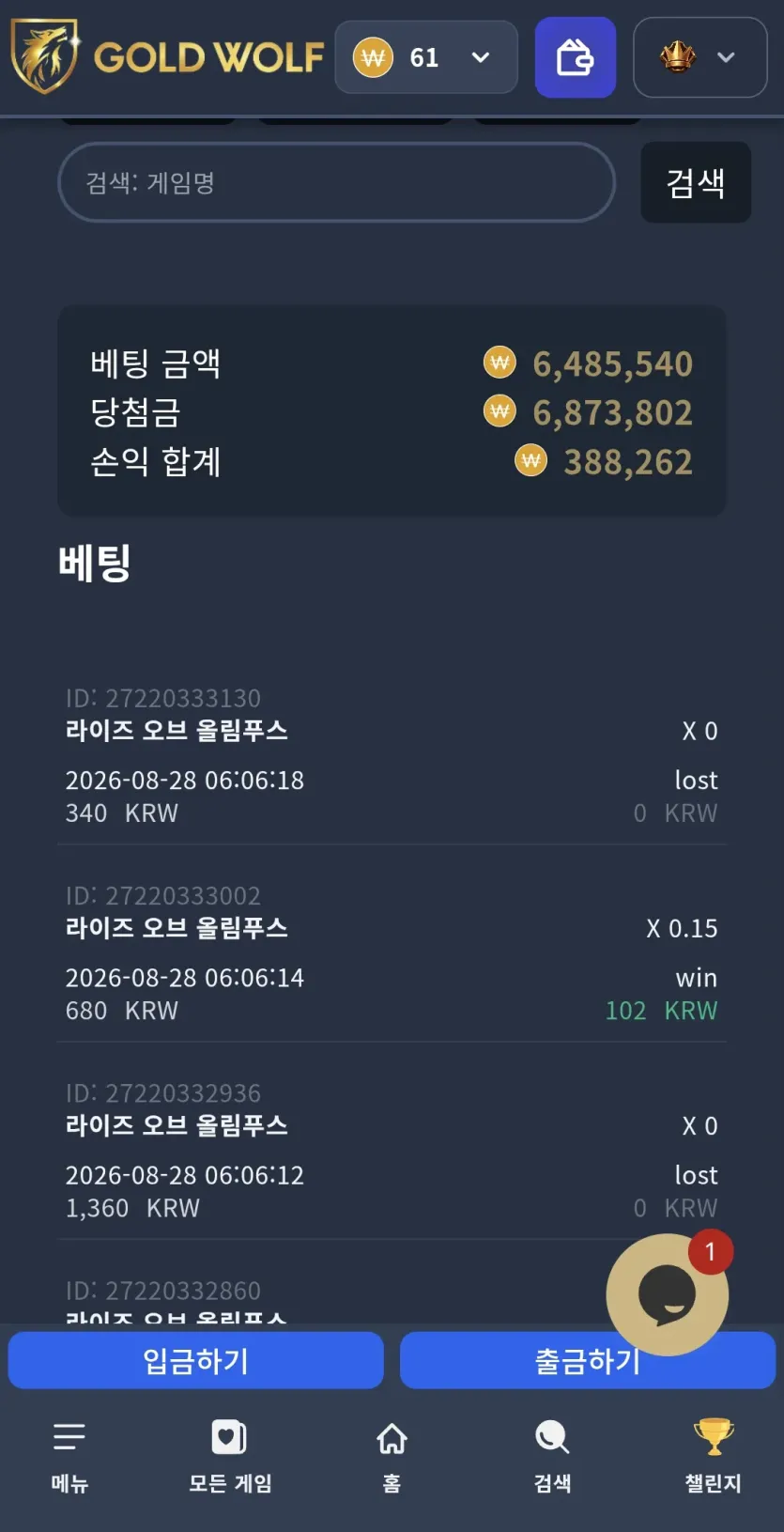Image resolution: width=784 pixels, height=1532 pixels.
Task: Tap the game name search field
Action: pos(336,182)
